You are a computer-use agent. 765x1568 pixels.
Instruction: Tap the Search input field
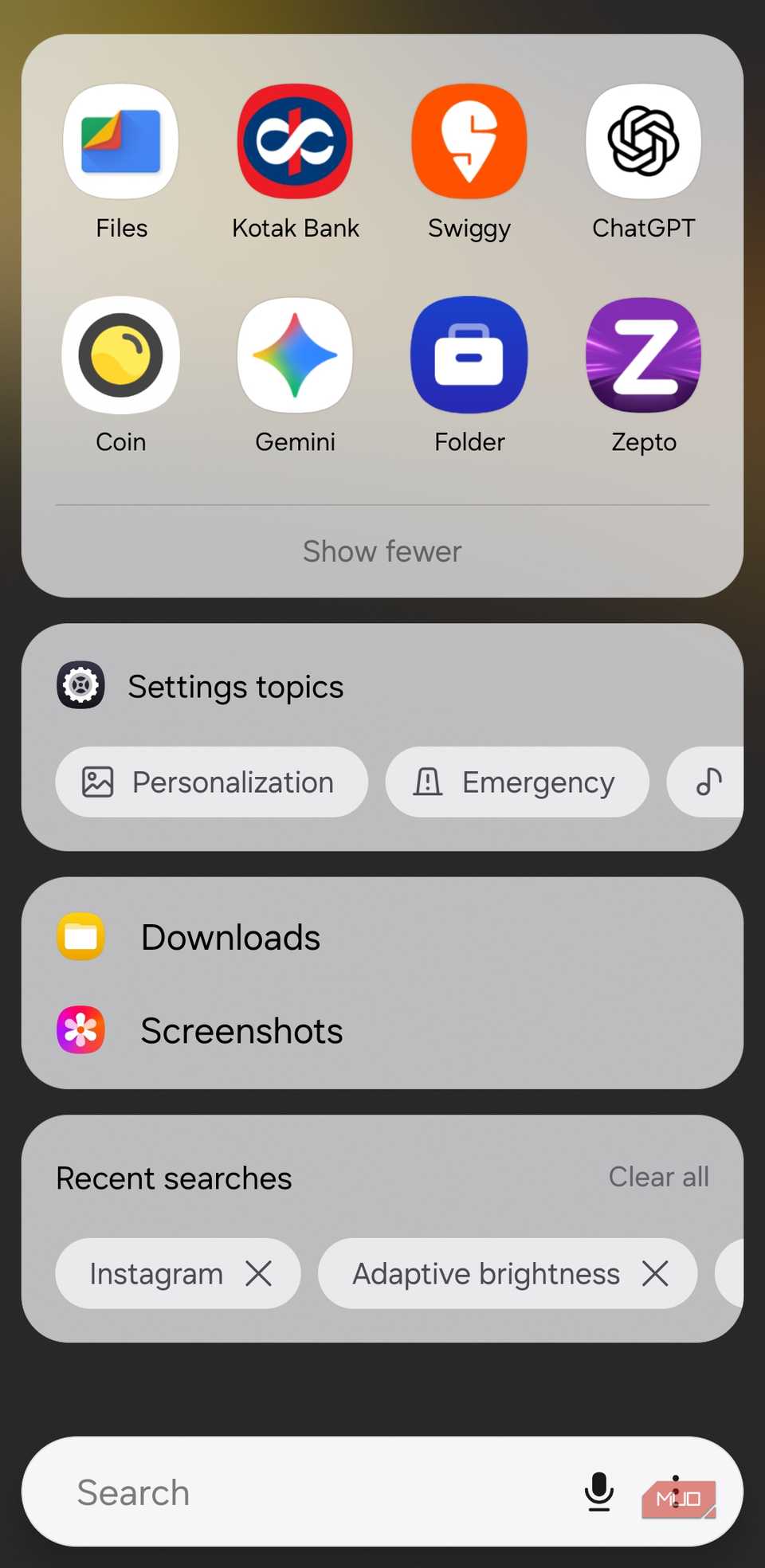[319, 1492]
